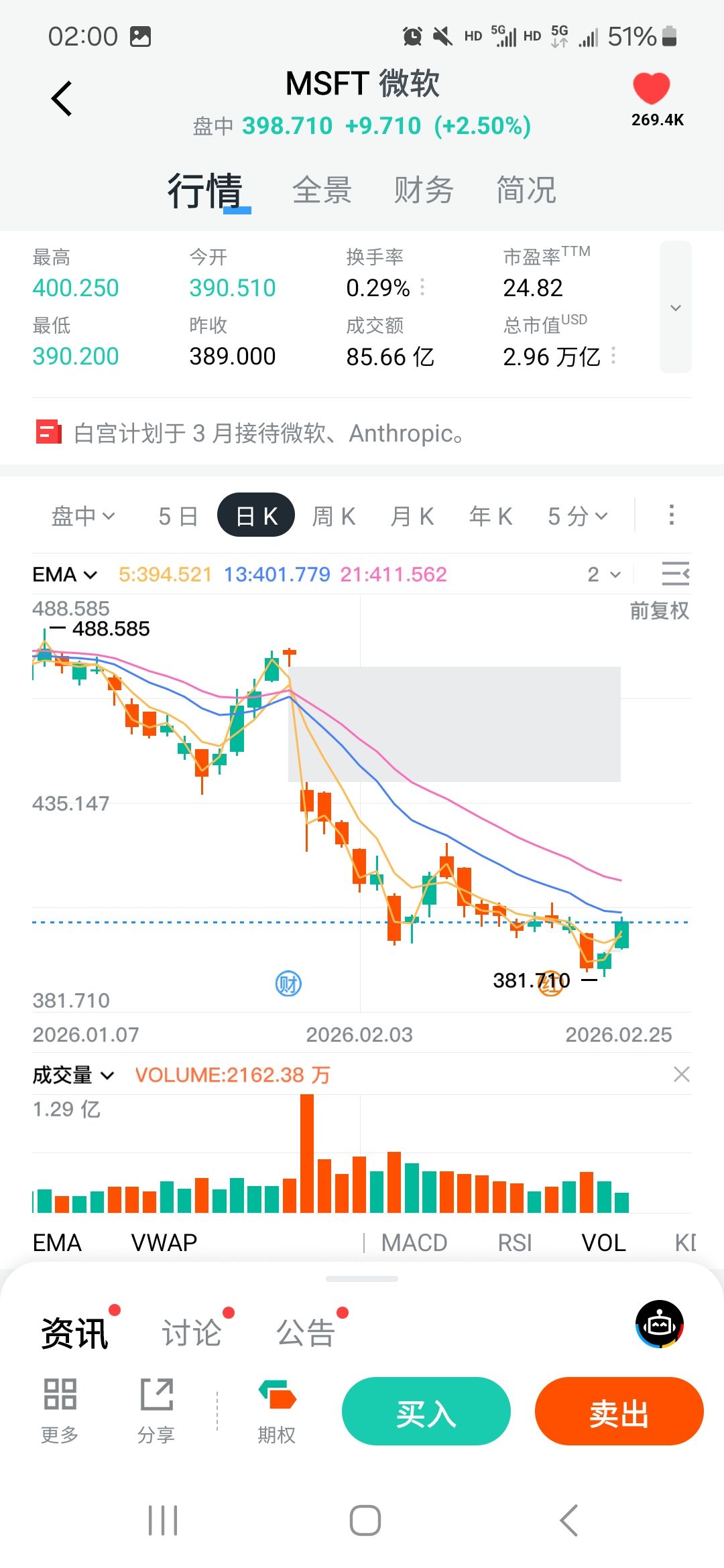The height and width of the screenshot is (1568, 724).
Task: Open the 5 分 interval dropdown
Action: pos(577,516)
